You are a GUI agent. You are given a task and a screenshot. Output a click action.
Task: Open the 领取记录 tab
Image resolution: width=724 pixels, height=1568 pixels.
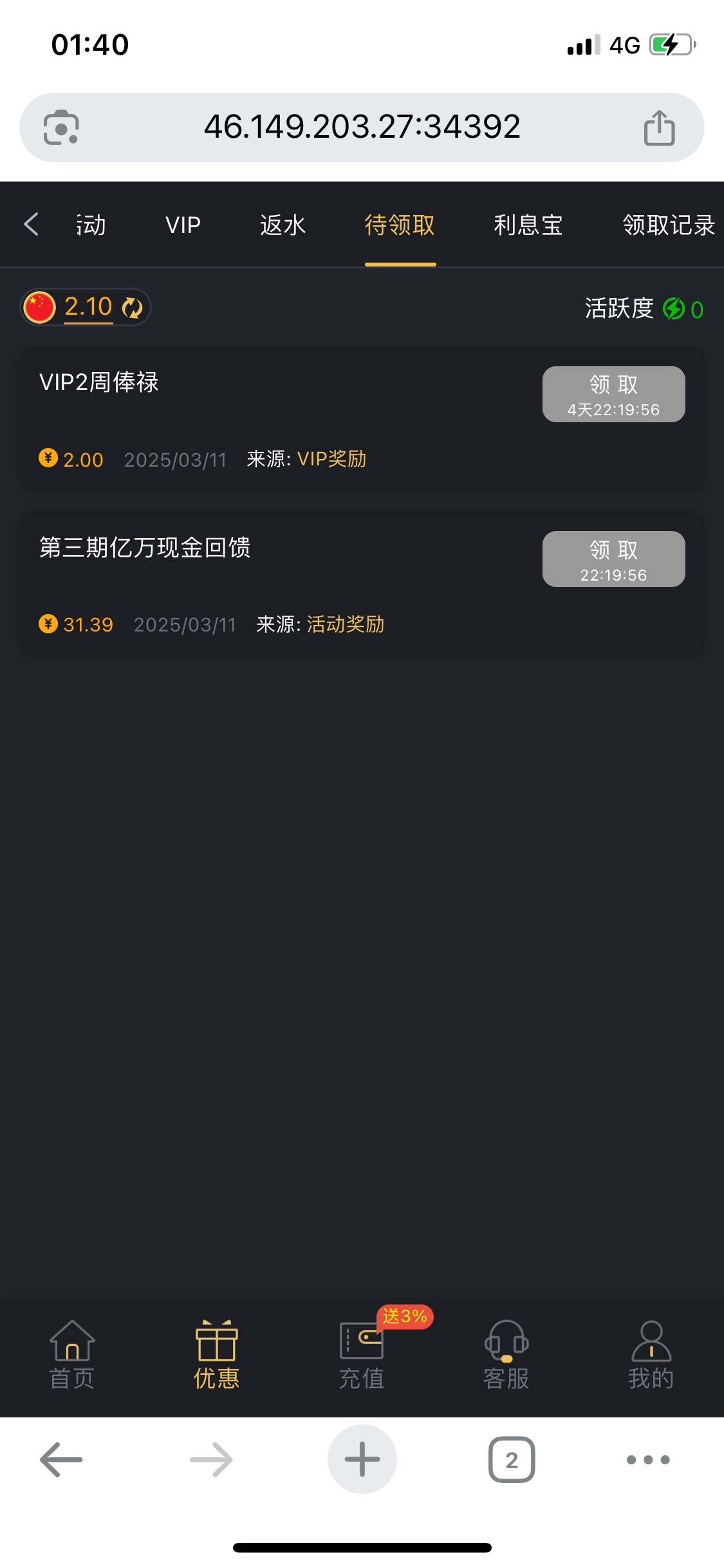[x=668, y=225]
